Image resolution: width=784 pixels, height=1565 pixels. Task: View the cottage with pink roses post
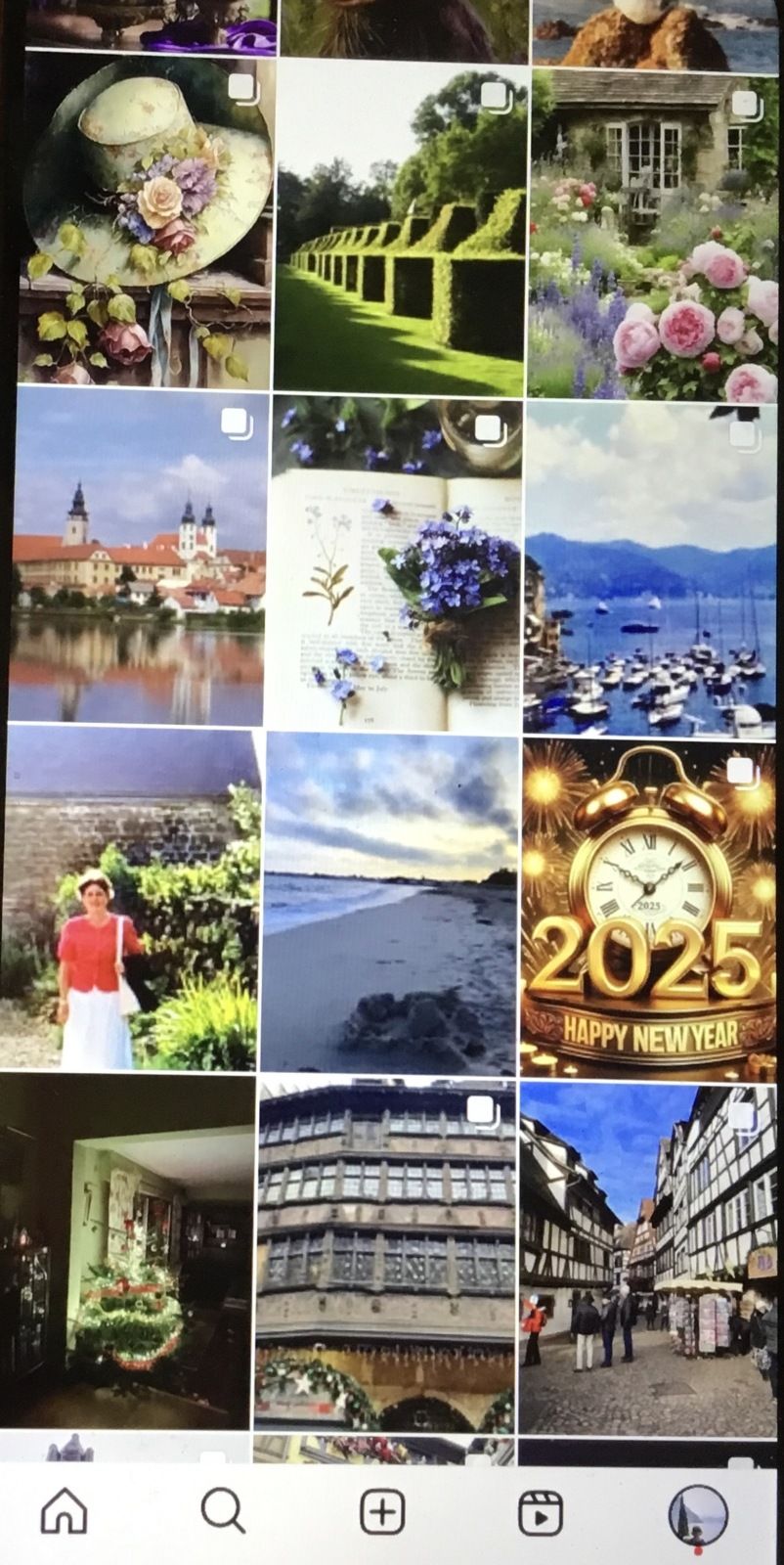[x=654, y=235]
